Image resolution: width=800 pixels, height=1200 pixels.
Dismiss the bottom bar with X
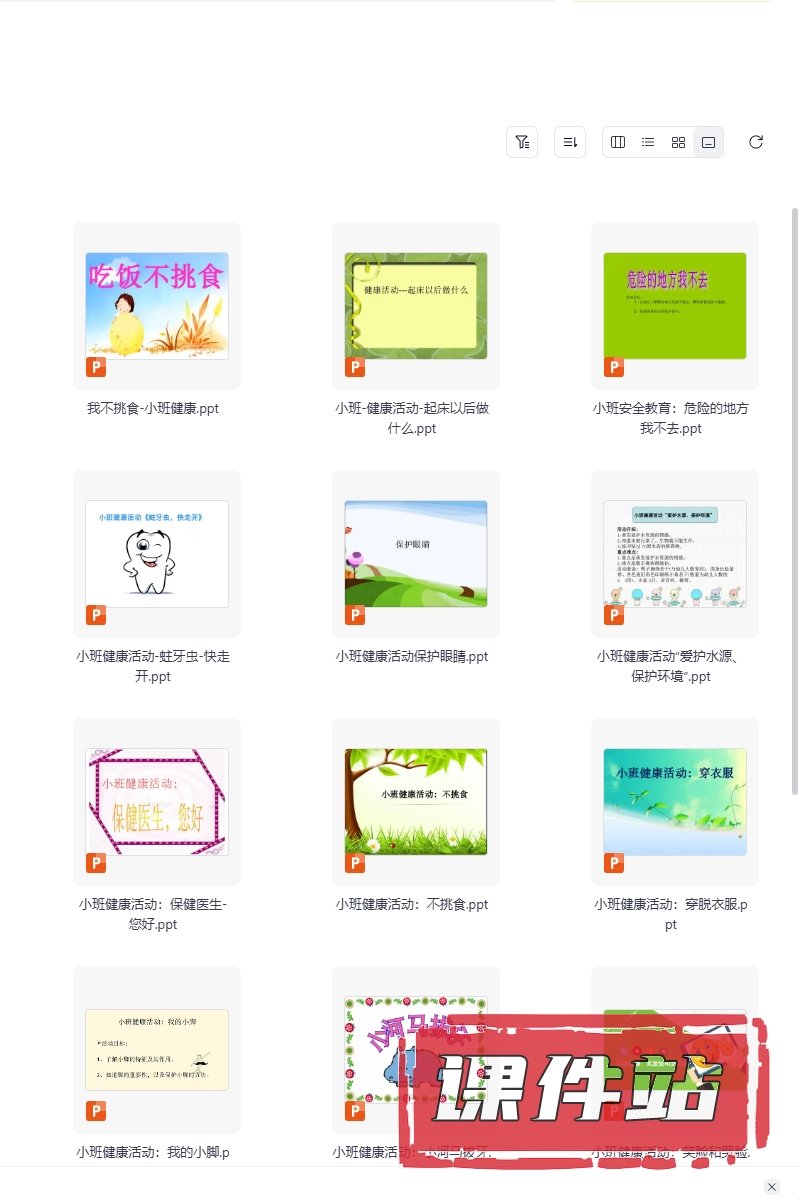tap(771, 1187)
